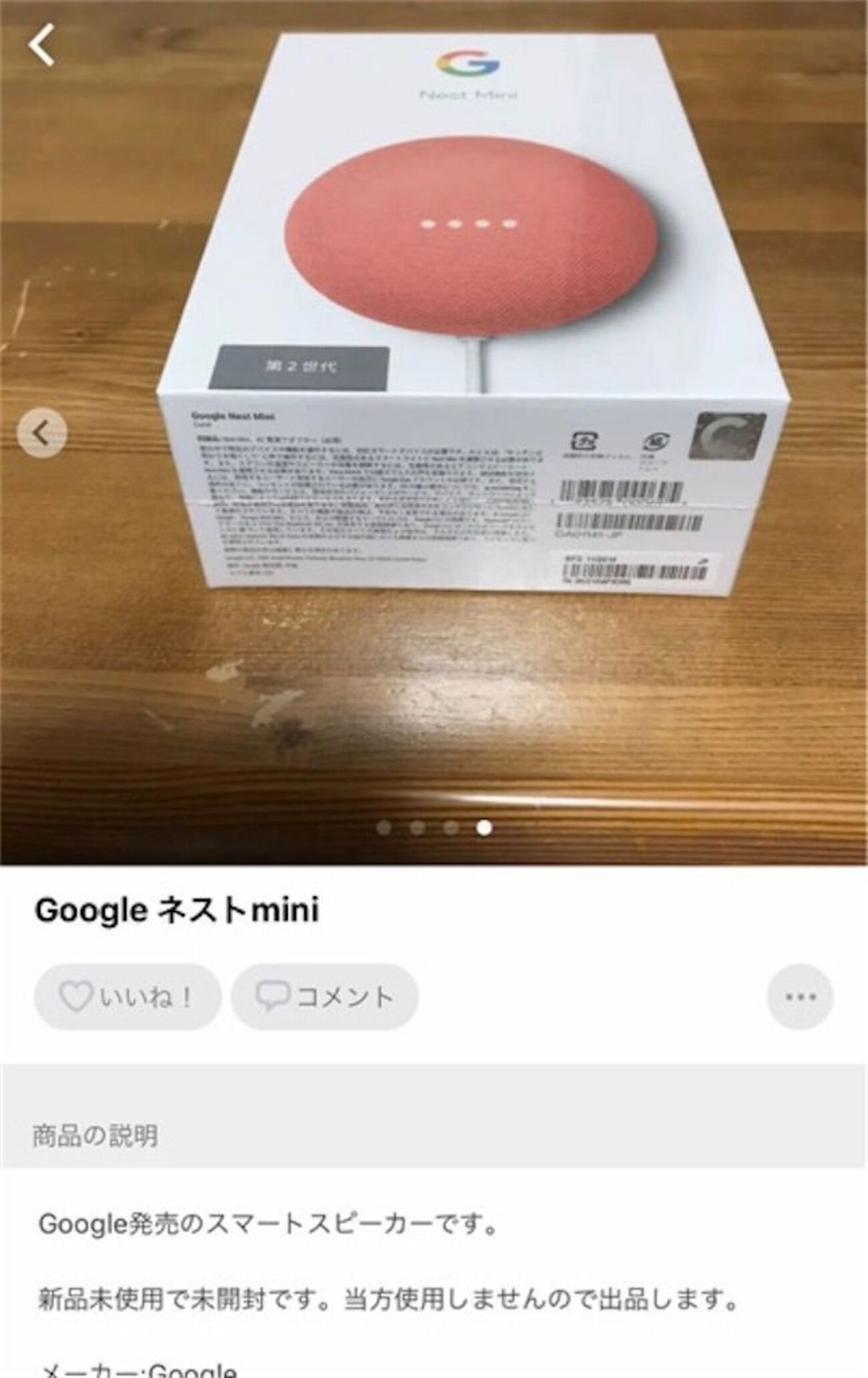
Task: Open the コメント section
Action: pos(324,997)
